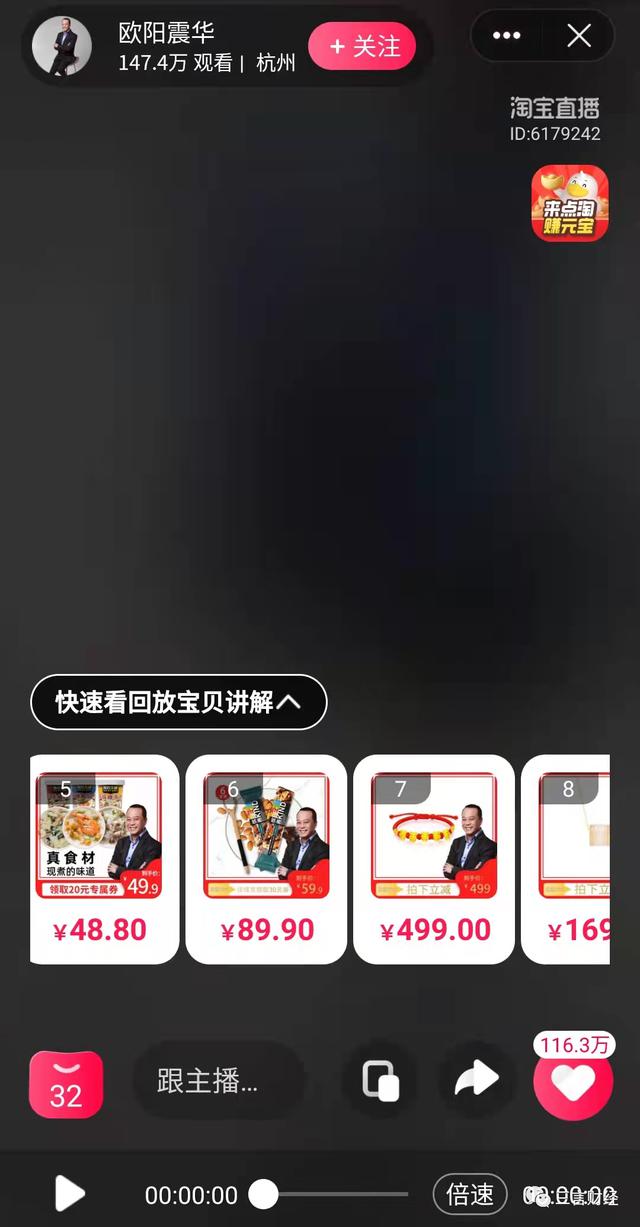This screenshot has height=1227, width=640.
Task: Collapse 快速看回放宝贝讲解 panel
Action: point(179,702)
